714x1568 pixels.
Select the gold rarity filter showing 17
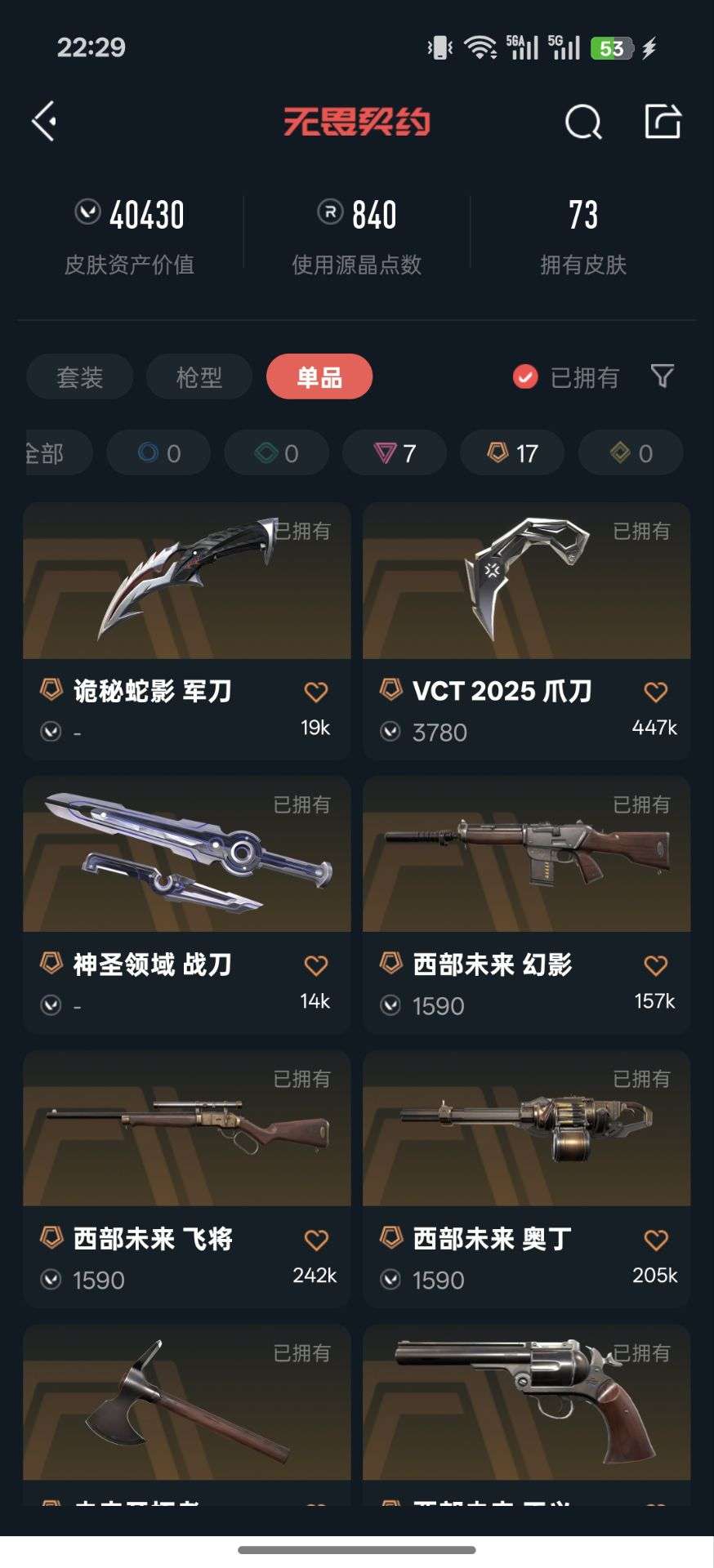511,452
